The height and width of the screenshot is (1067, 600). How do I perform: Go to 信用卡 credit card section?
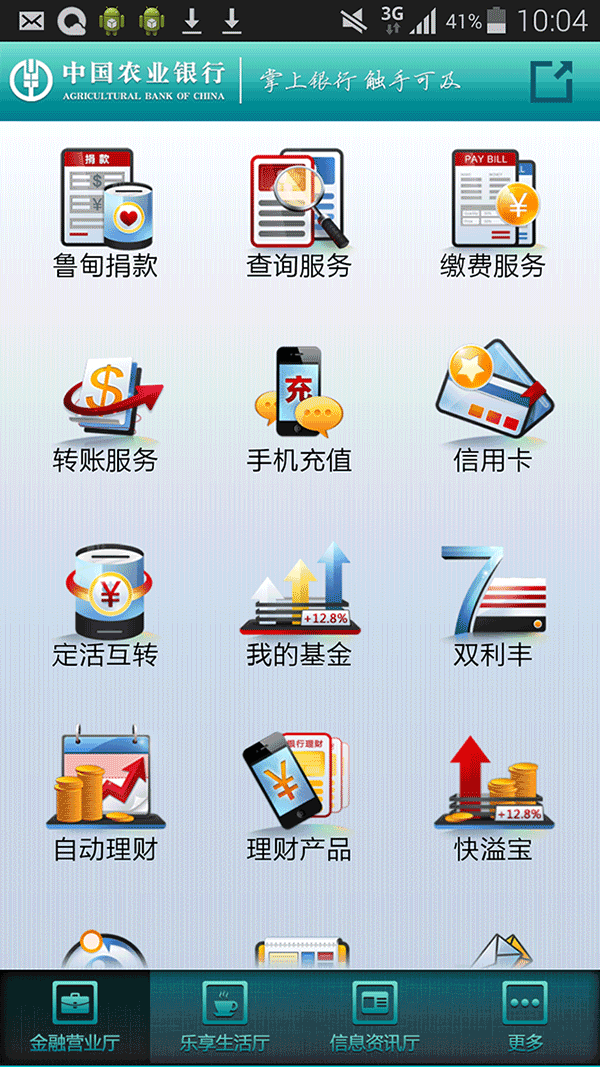(493, 408)
